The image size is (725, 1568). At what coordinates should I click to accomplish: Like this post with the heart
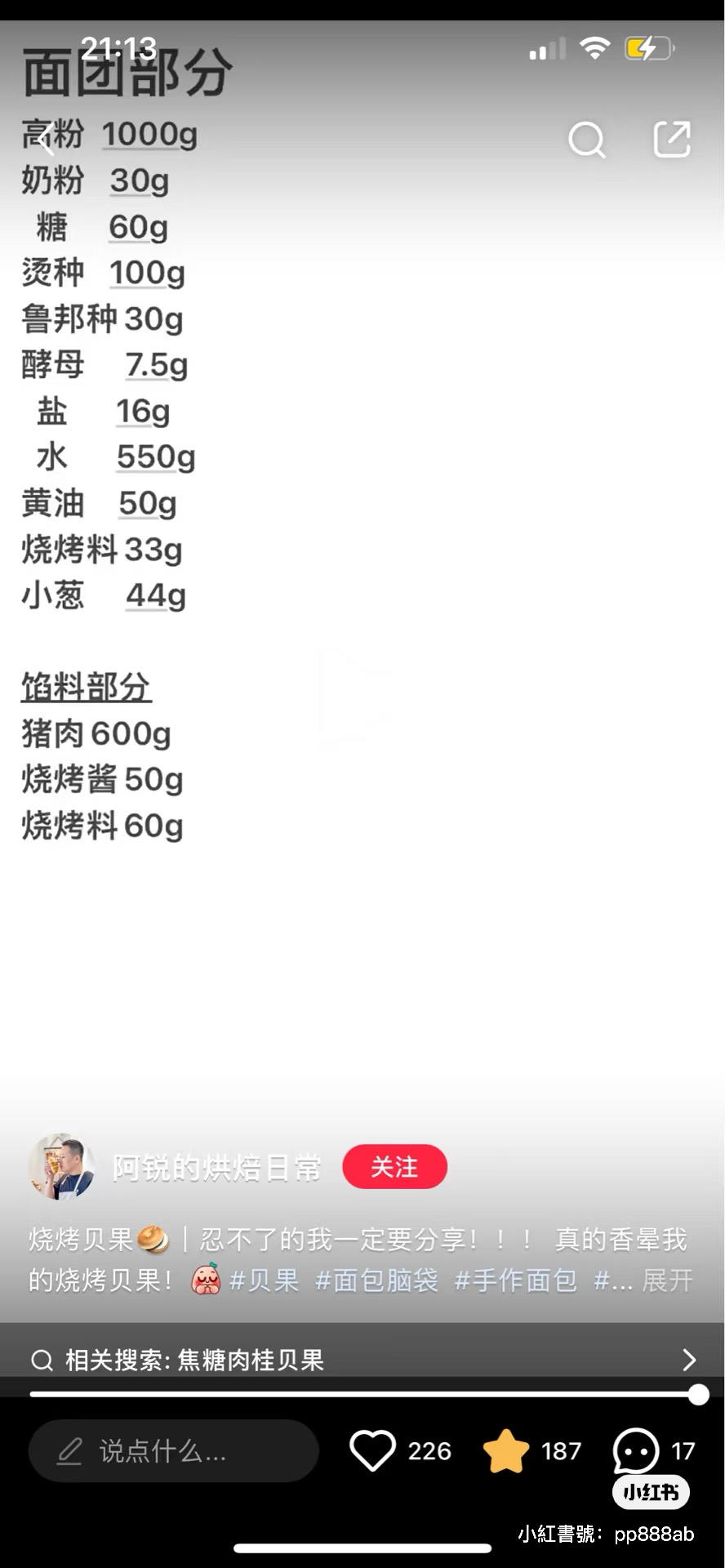pos(373,1451)
